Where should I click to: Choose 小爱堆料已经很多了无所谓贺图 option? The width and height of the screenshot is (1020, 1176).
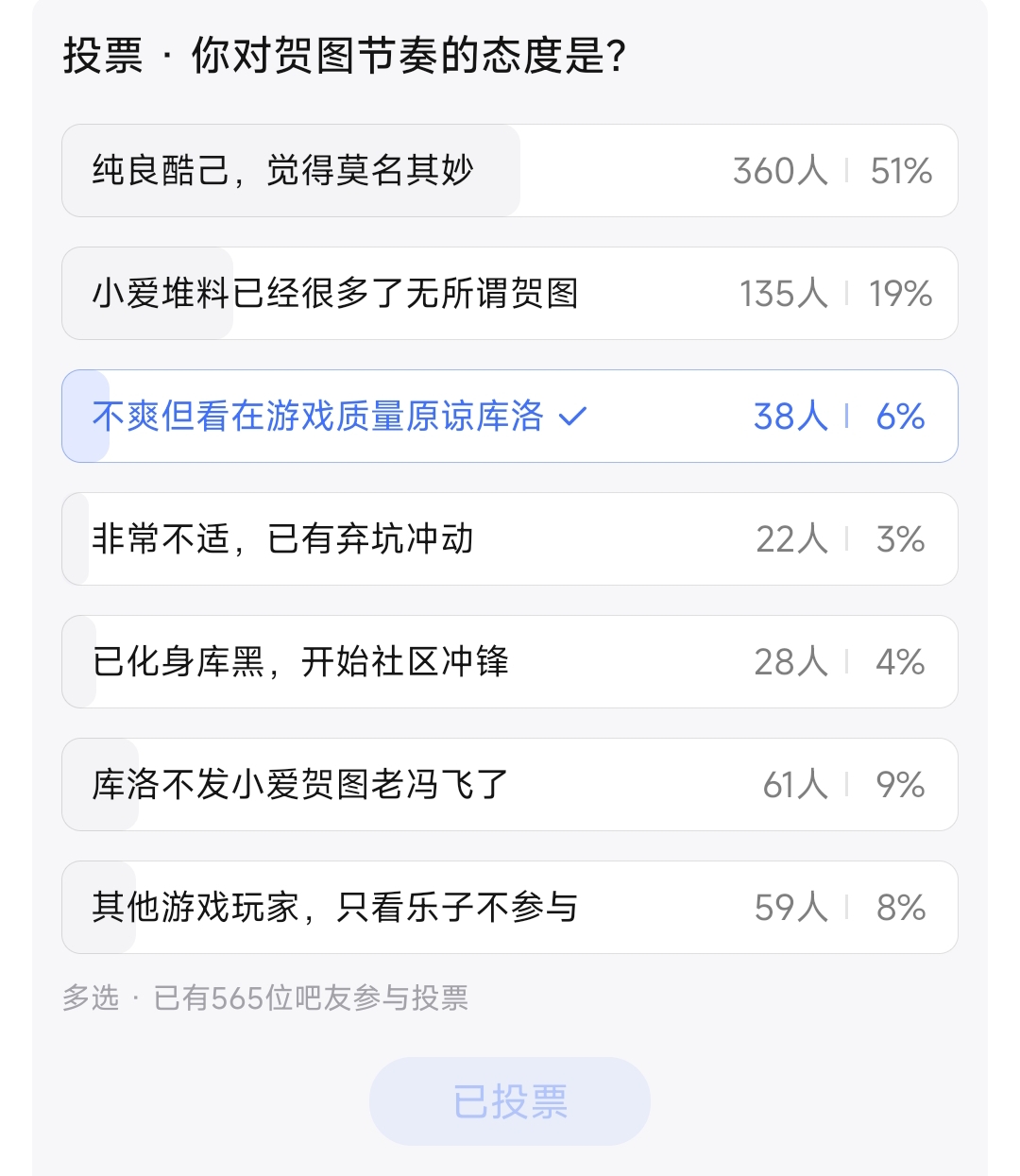click(x=510, y=294)
